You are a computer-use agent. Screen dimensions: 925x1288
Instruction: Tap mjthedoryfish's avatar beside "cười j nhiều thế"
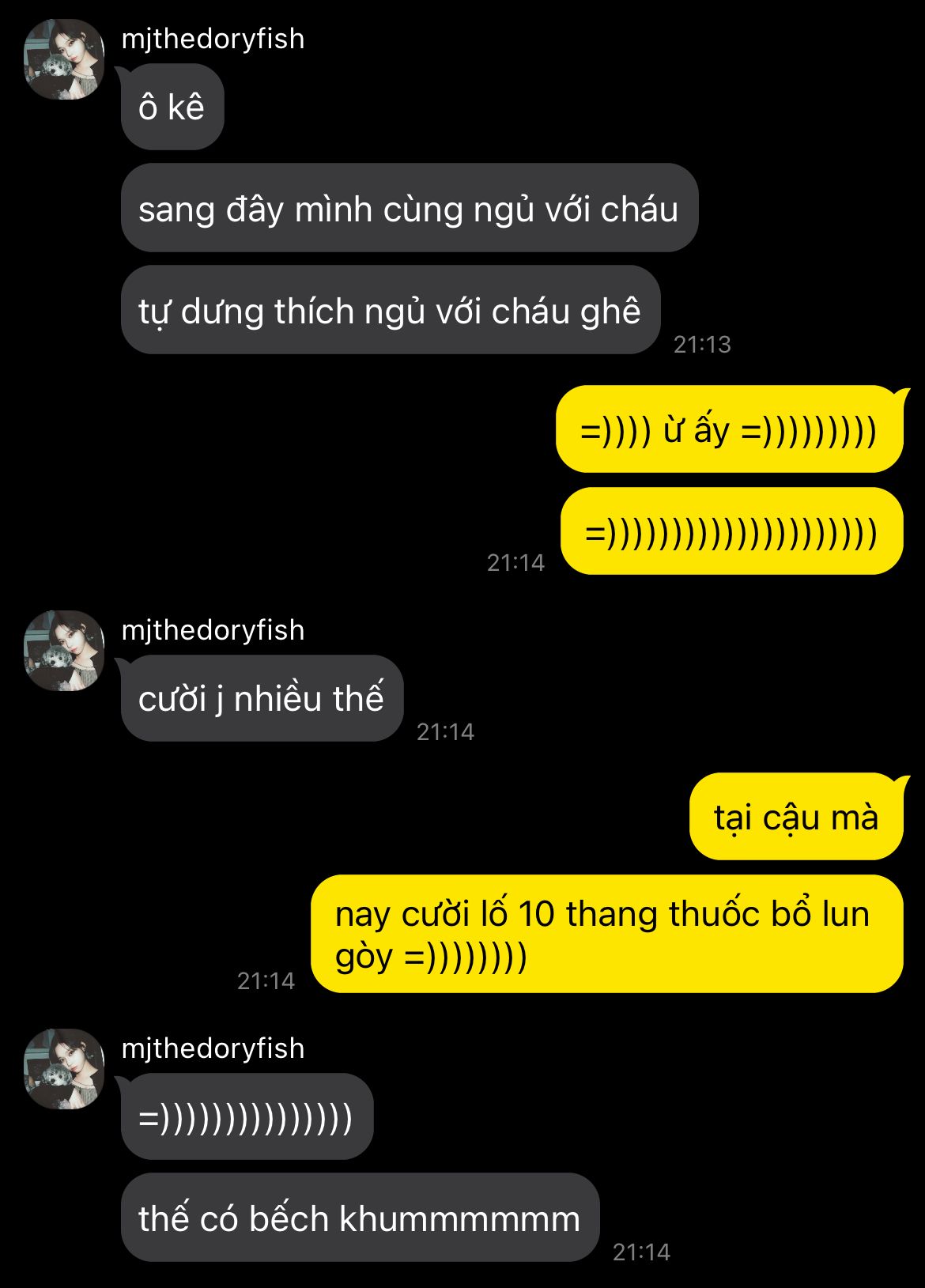tap(65, 650)
